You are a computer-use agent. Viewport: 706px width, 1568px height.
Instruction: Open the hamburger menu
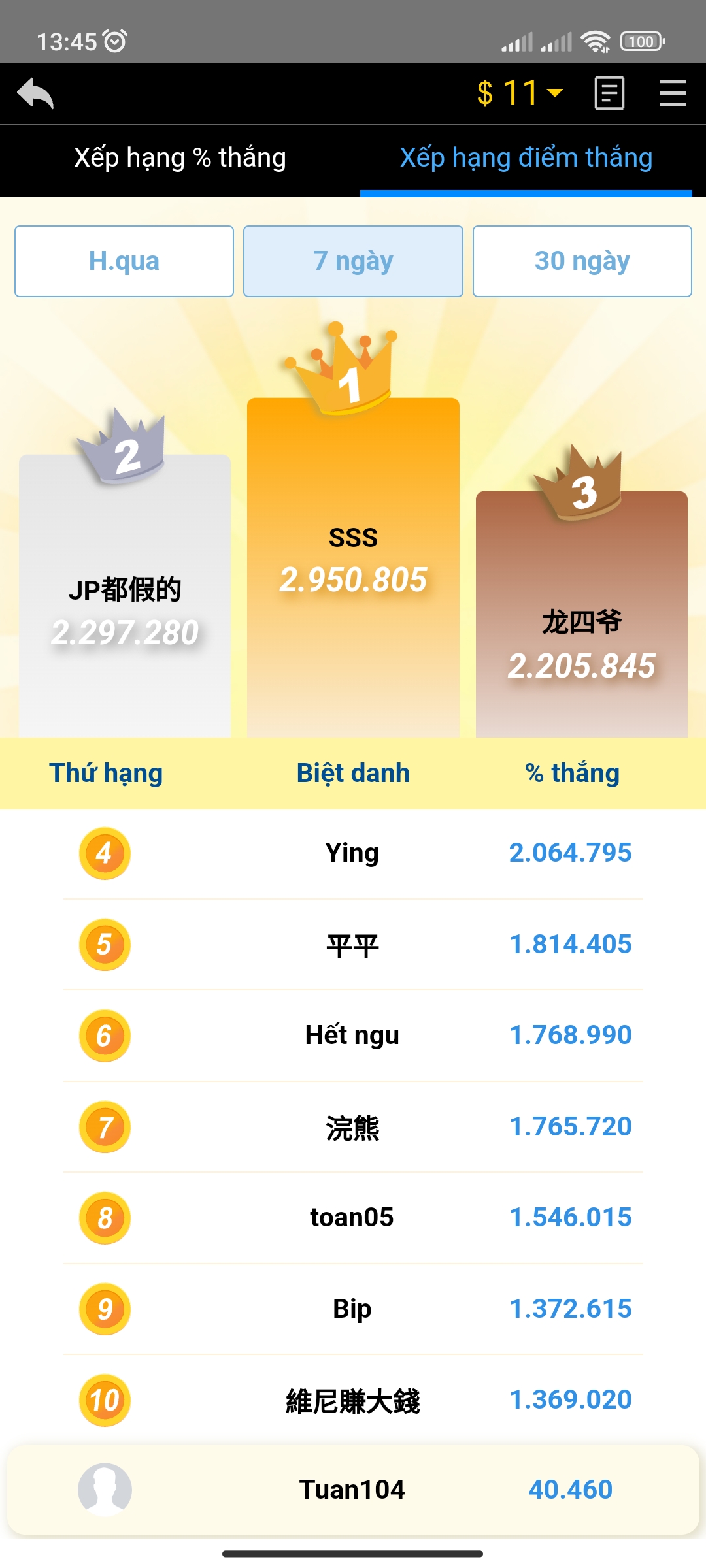click(672, 93)
